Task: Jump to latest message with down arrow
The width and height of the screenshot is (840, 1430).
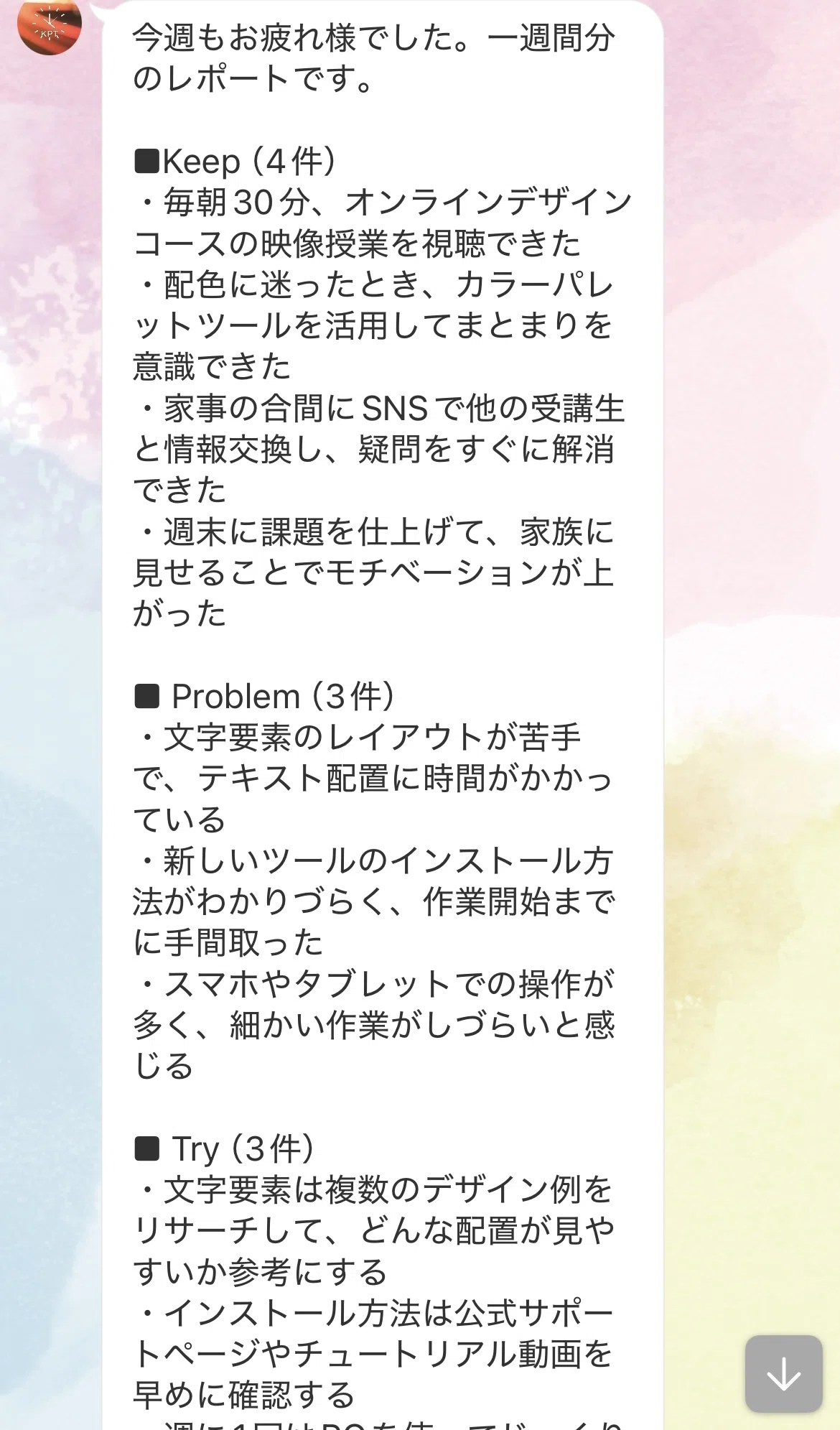Action: point(783,1373)
